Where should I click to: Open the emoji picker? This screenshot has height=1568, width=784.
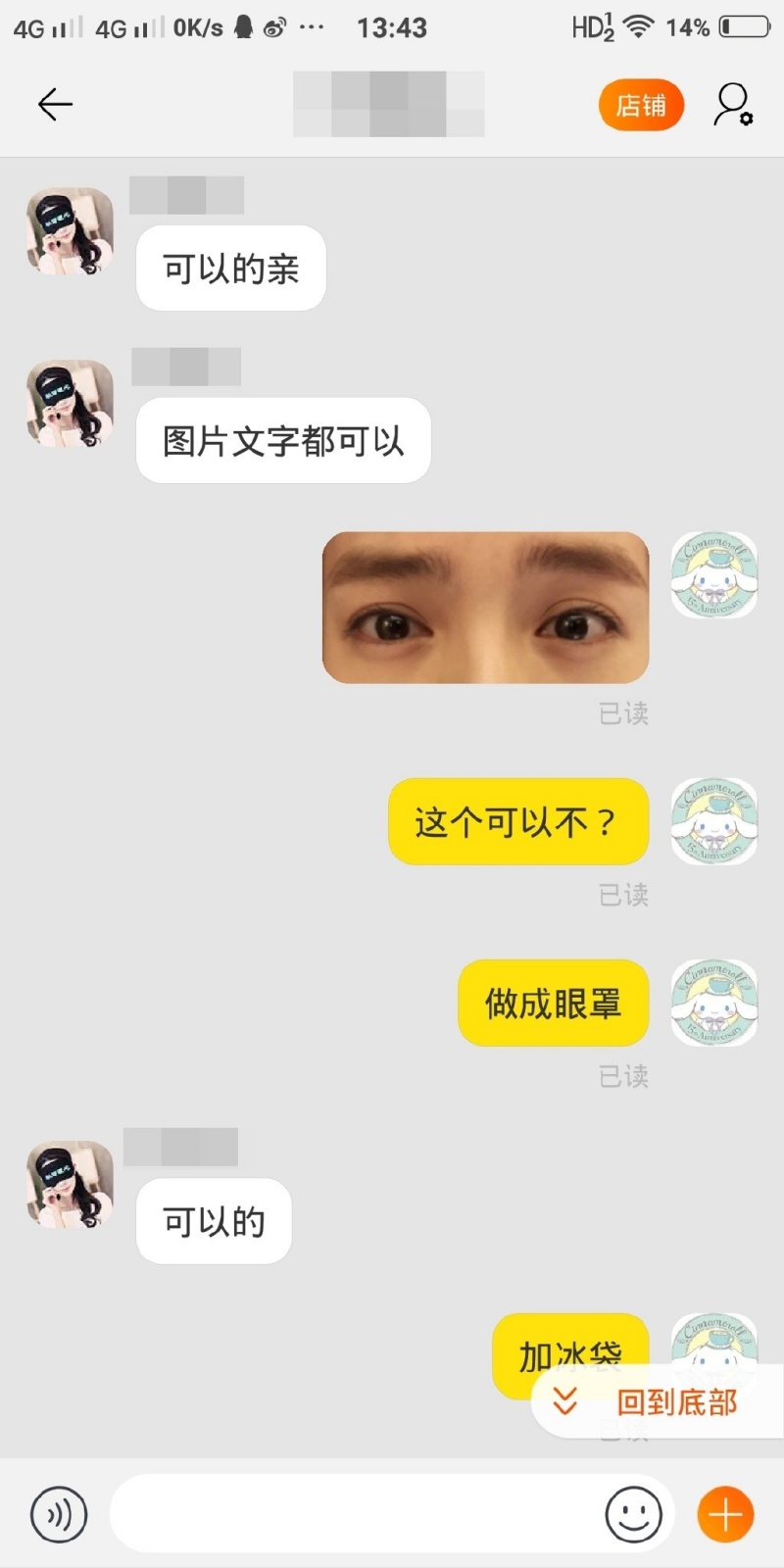pyautogui.click(x=633, y=1514)
